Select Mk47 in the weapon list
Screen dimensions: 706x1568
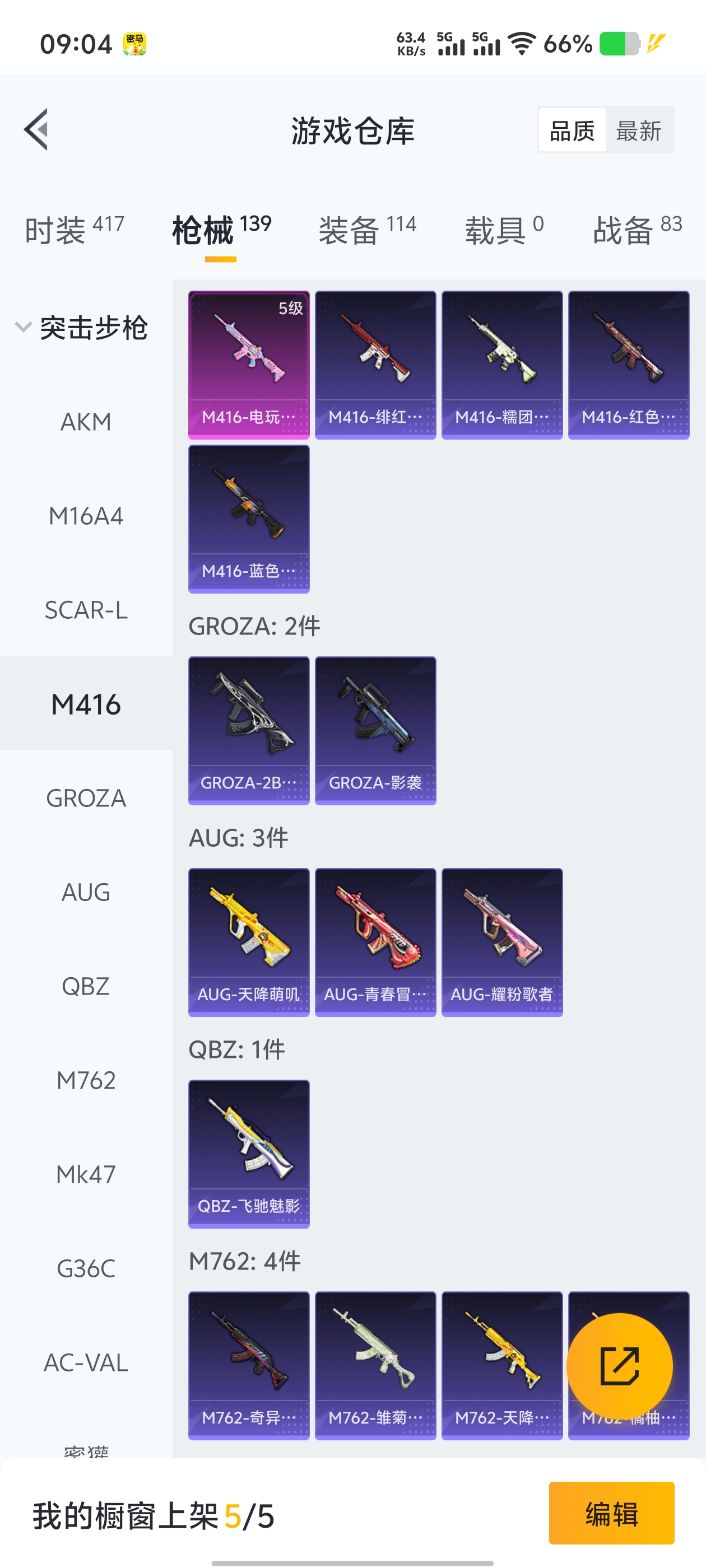point(86,1174)
